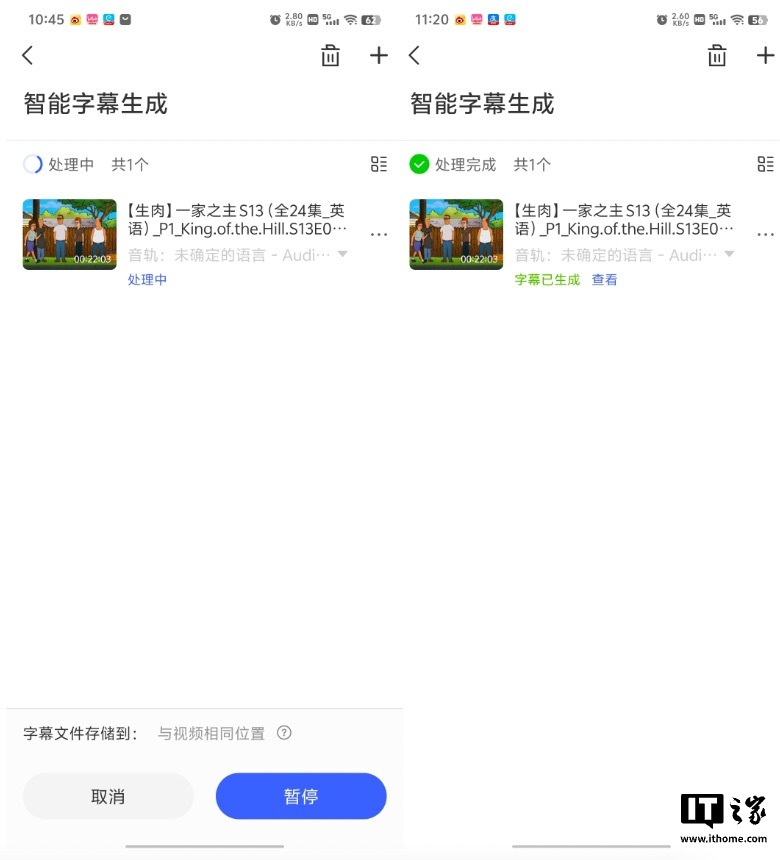This screenshot has height=860, width=780.
Task: Open the help icon next to 与视频相同位置
Action: (284, 733)
